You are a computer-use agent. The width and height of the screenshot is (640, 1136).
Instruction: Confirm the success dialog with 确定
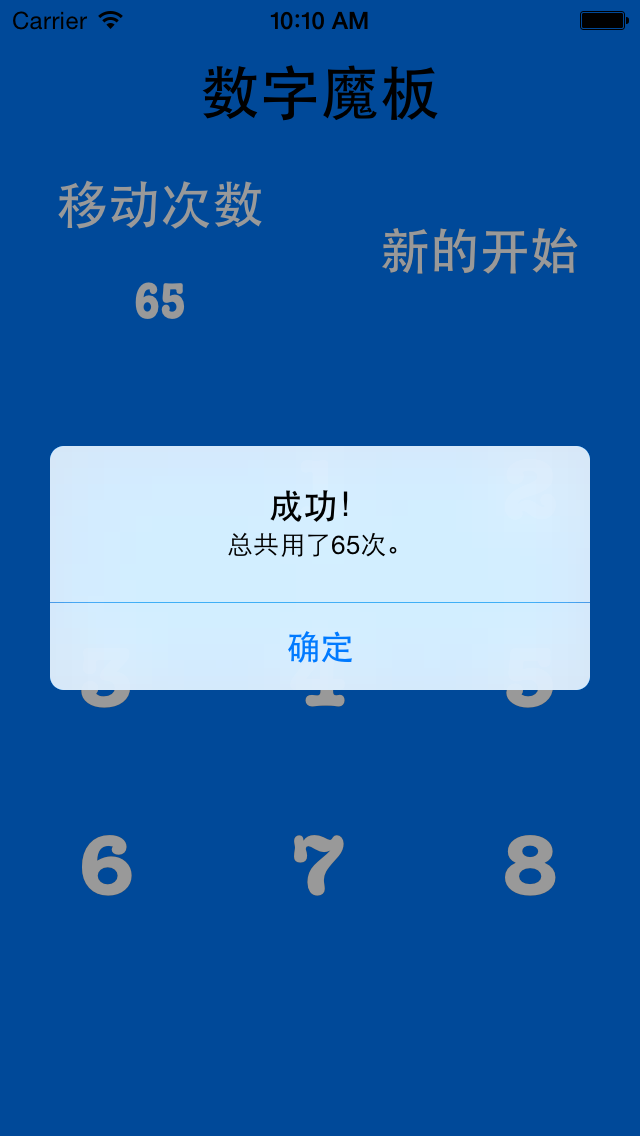coord(320,647)
